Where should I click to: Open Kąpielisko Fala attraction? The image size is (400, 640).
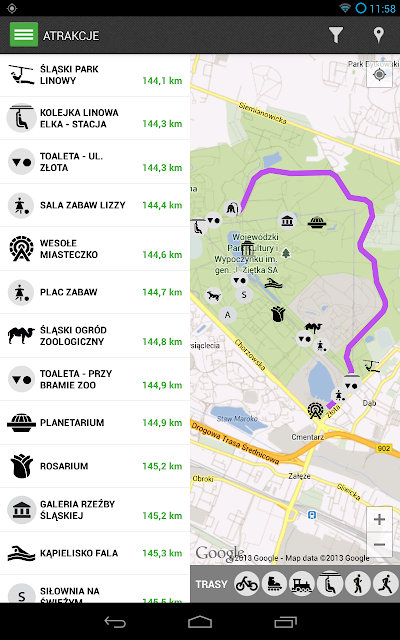pos(95,553)
